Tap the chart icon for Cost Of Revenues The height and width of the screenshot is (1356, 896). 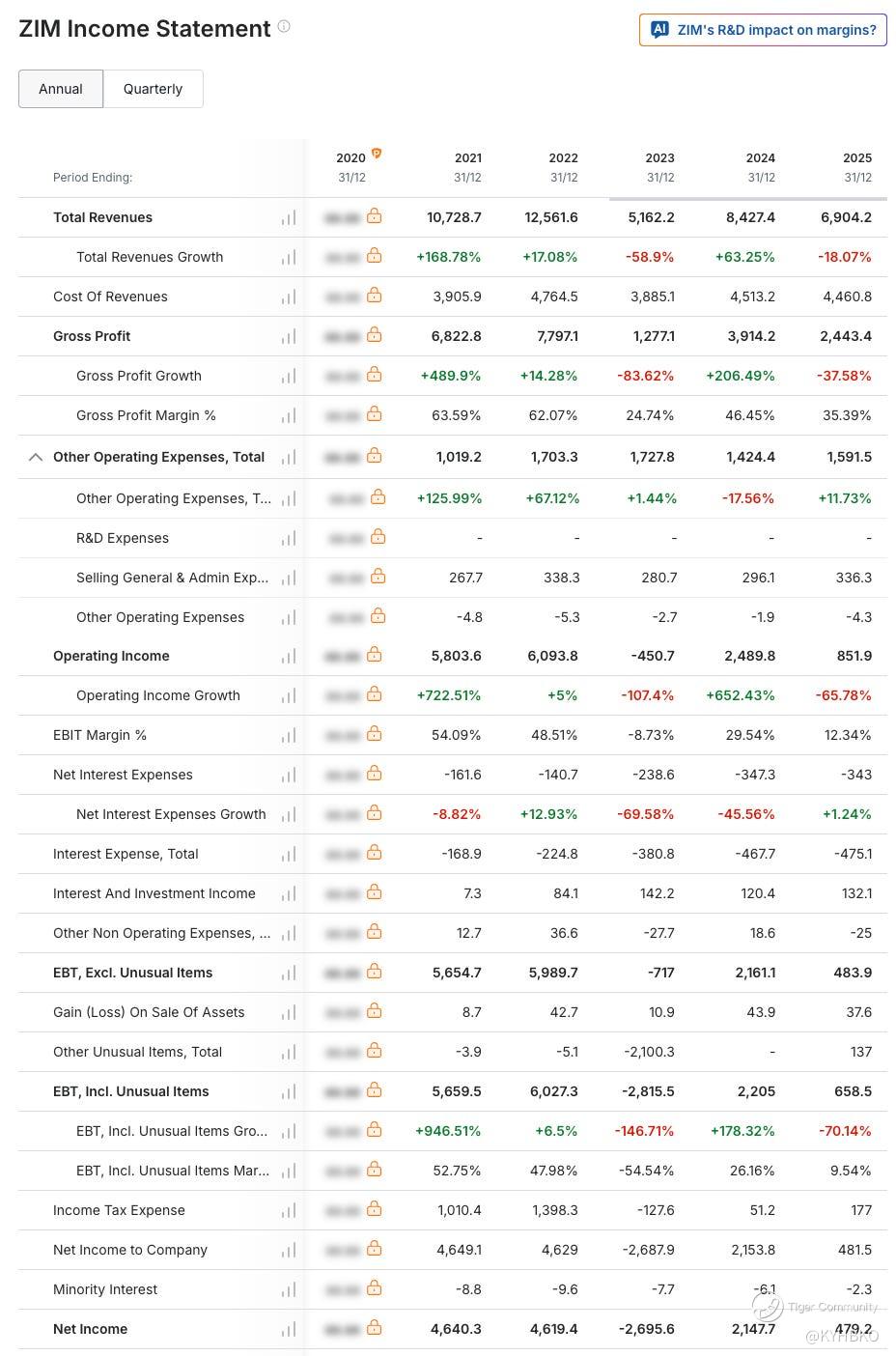pos(289,297)
